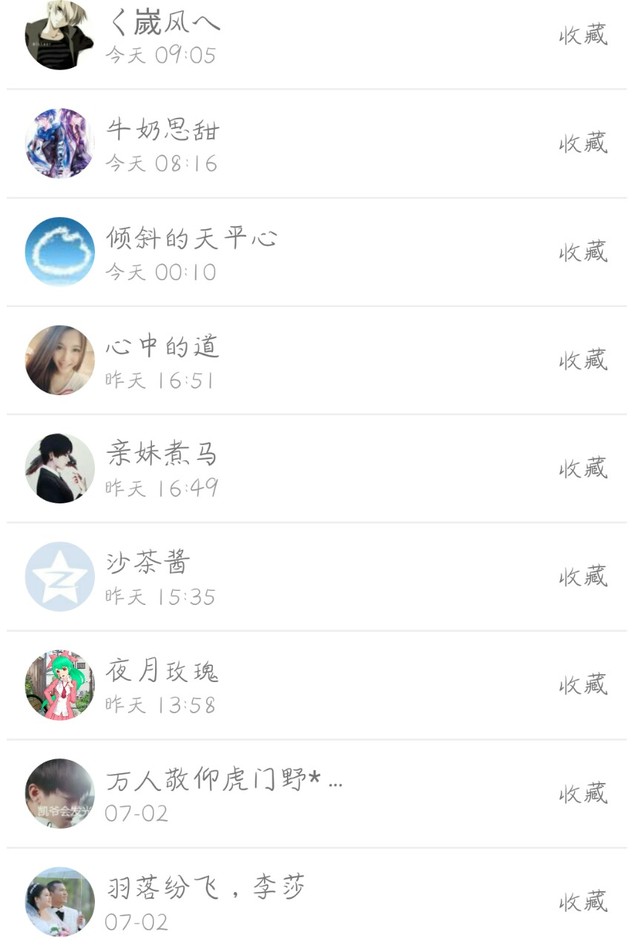Viewport: 640px width, 949px height.
Task: Tap 收藏 next to 牛奶思甜
Action: (x=583, y=143)
